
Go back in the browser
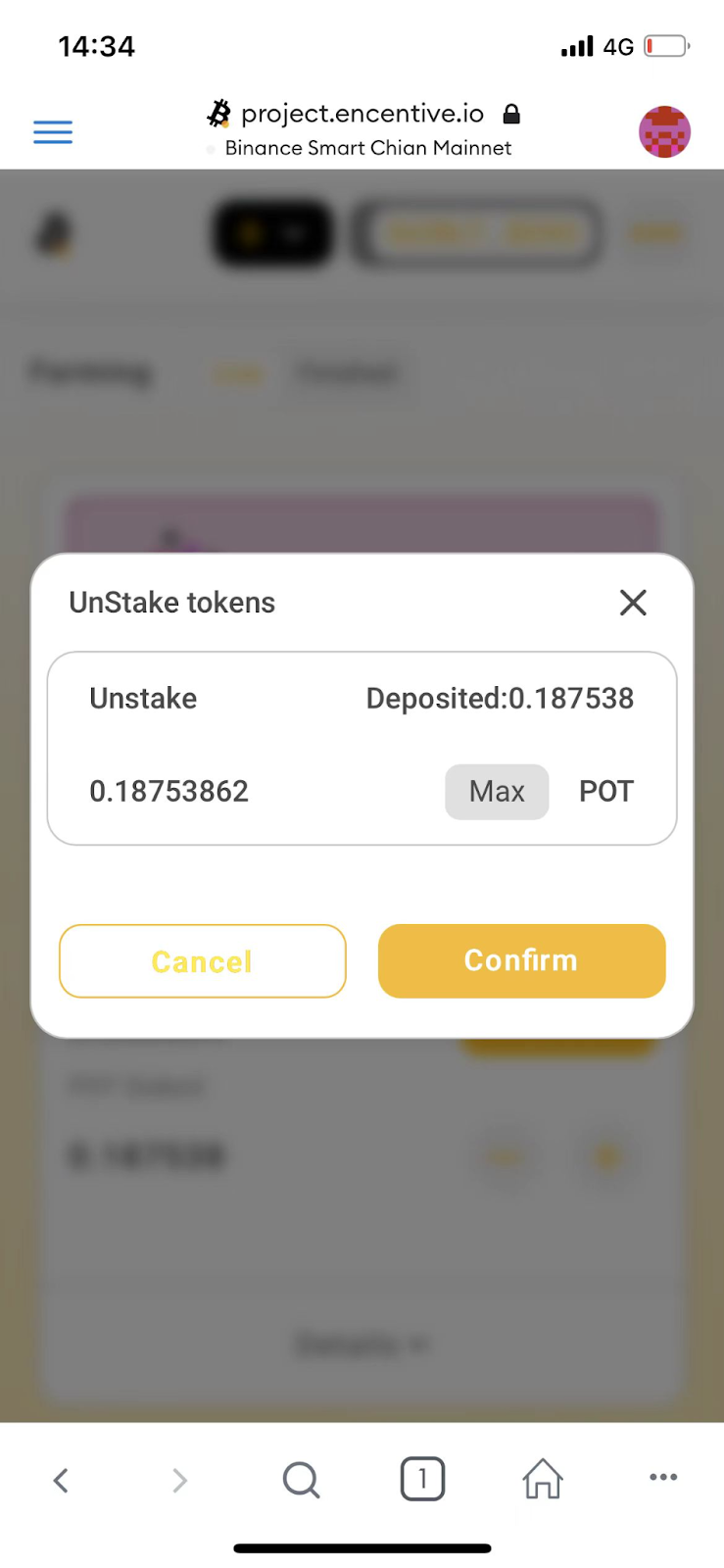point(61,1480)
